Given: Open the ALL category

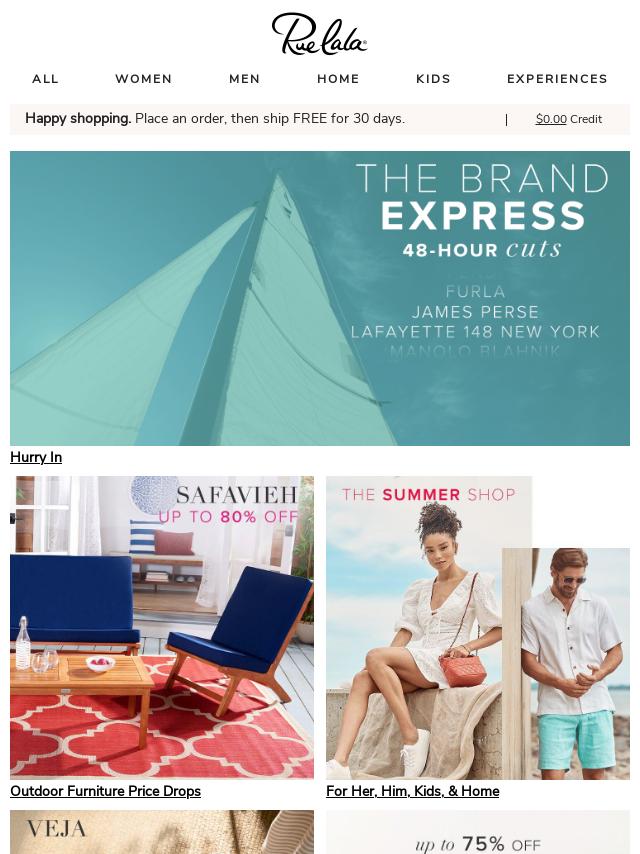Looking at the screenshot, I should click(45, 79).
